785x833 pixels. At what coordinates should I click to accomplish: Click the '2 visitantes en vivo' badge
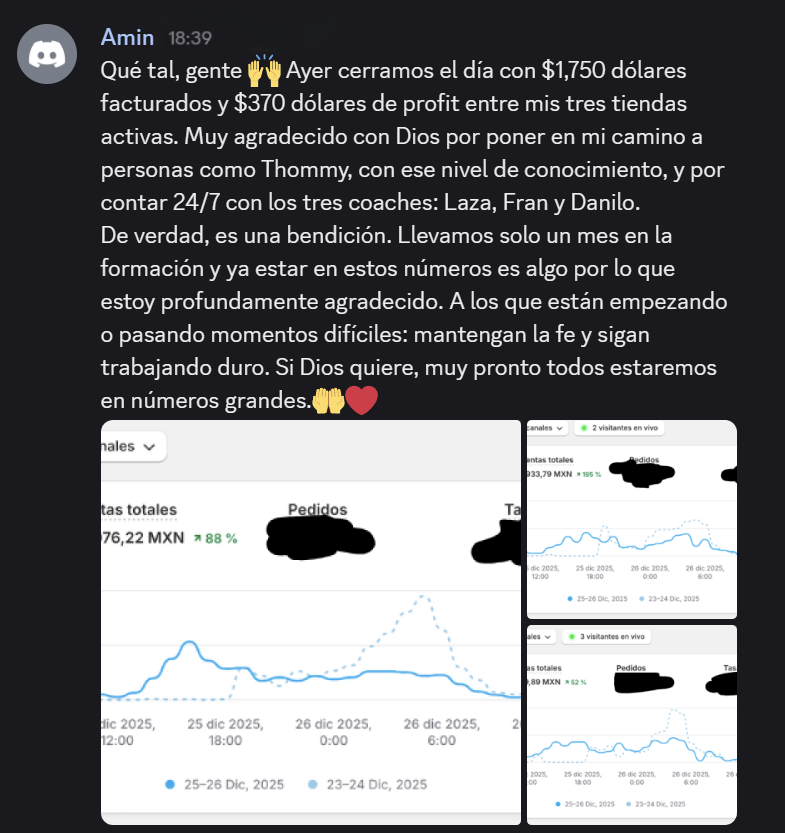click(x=621, y=426)
